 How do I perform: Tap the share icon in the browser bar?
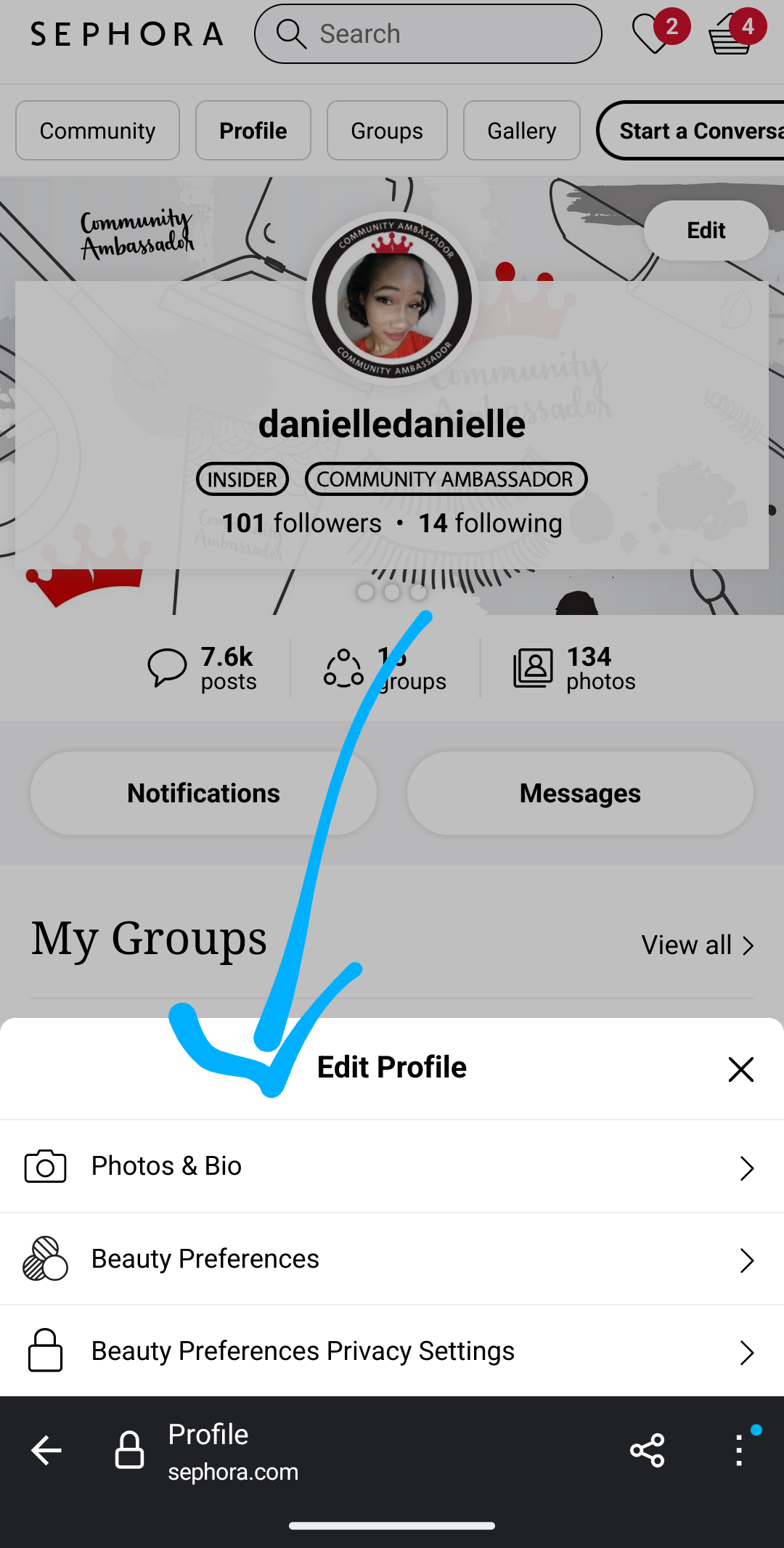(x=647, y=1451)
